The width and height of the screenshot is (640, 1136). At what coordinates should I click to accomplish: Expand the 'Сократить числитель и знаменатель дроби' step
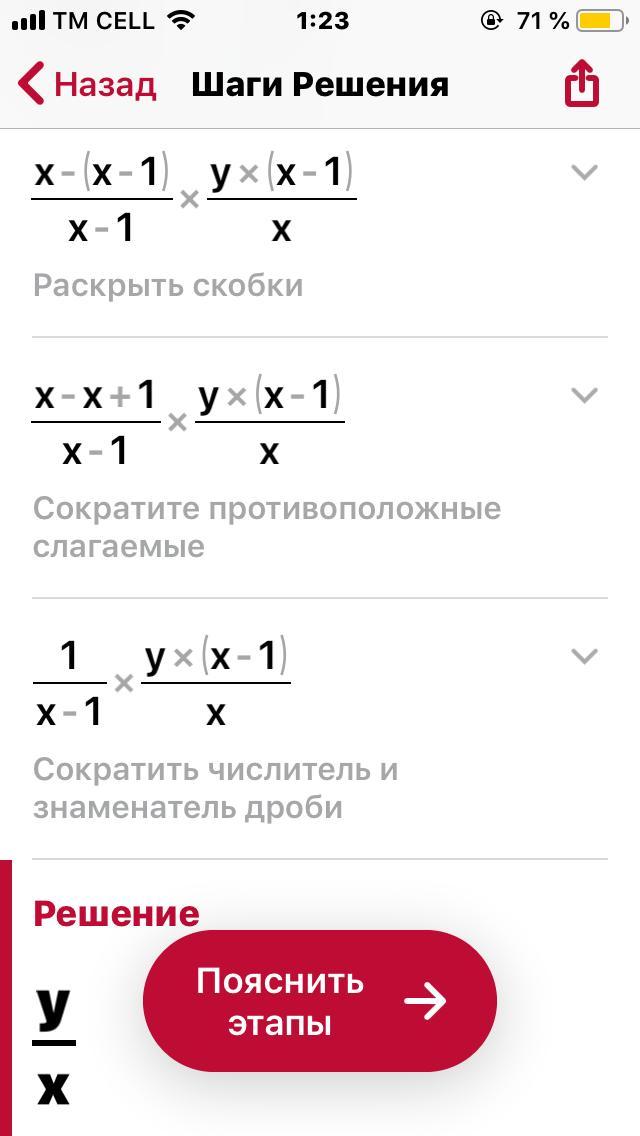583,656
